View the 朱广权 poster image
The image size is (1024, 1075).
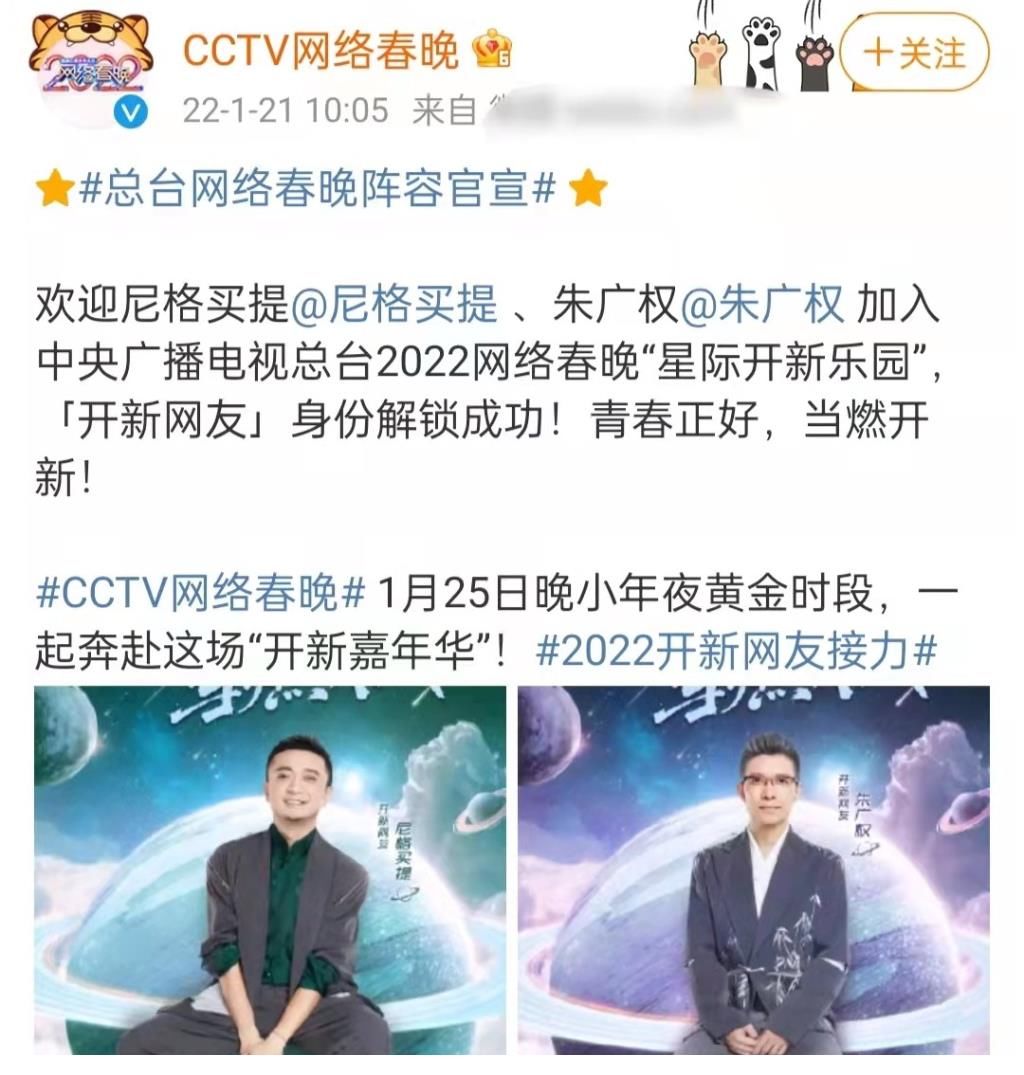click(753, 869)
